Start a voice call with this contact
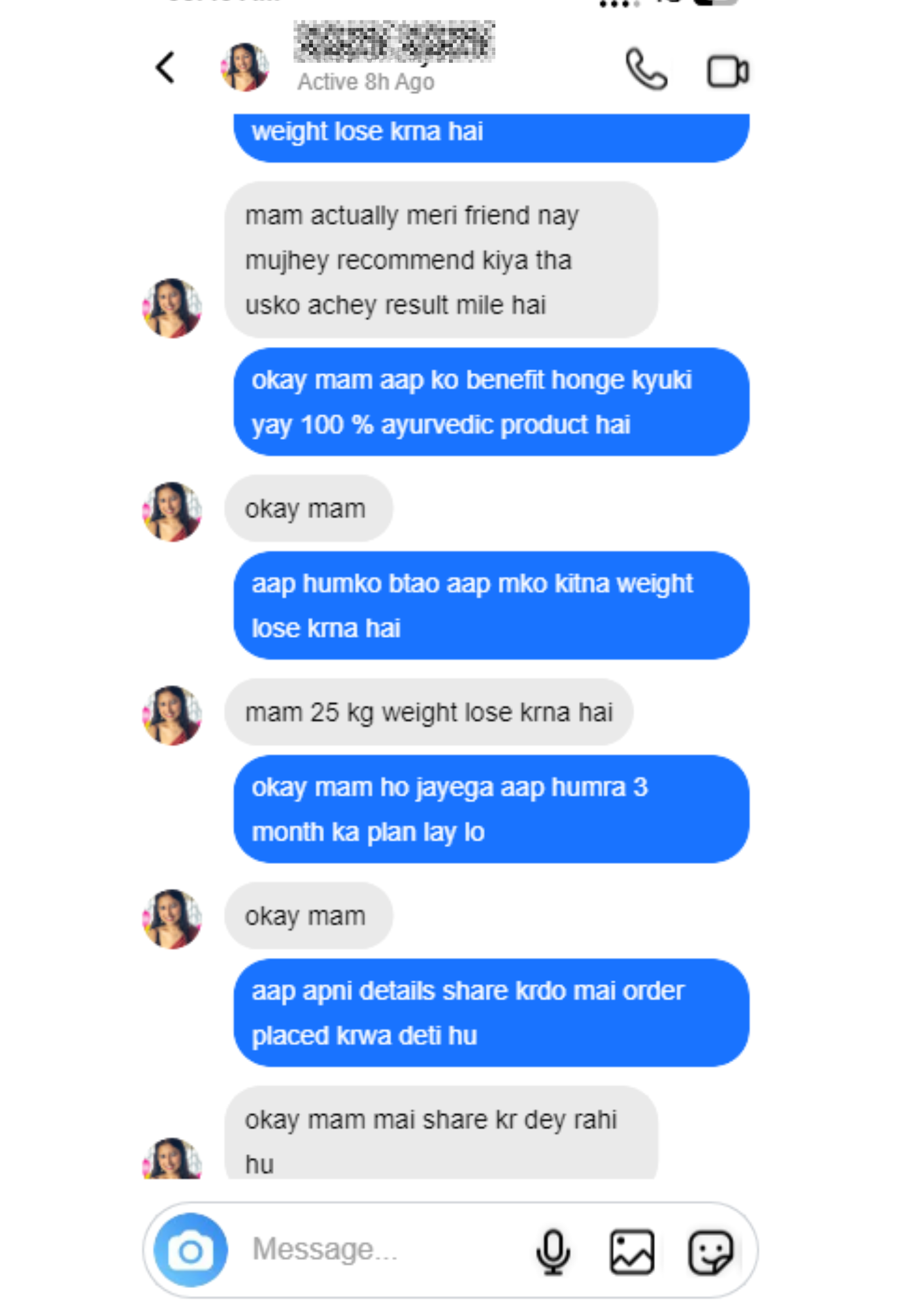Screen dimensions: 924x1307 pos(646,69)
